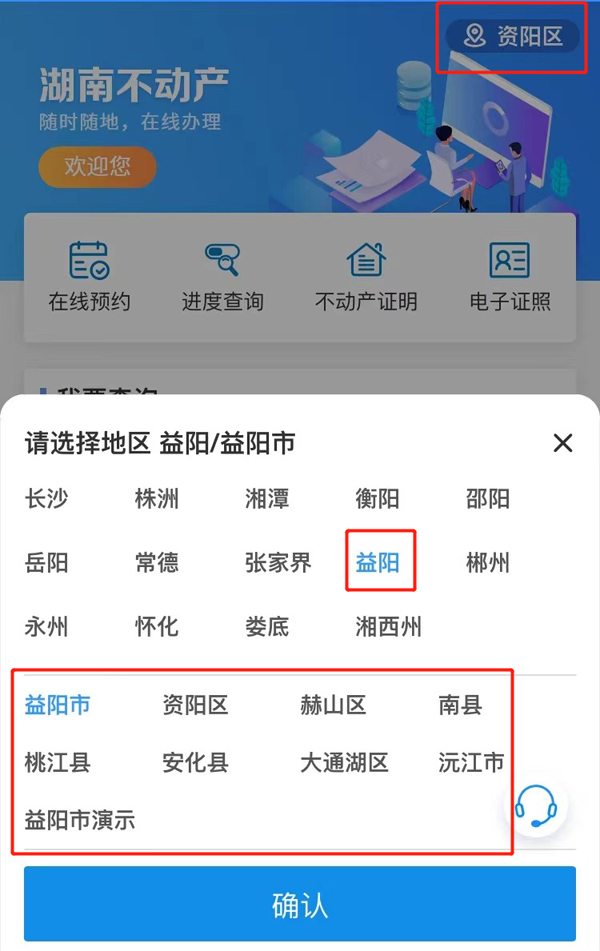Screen dimensions: 600x951
Task: Confirm the selected region with 确认
Action: [300, 905]
